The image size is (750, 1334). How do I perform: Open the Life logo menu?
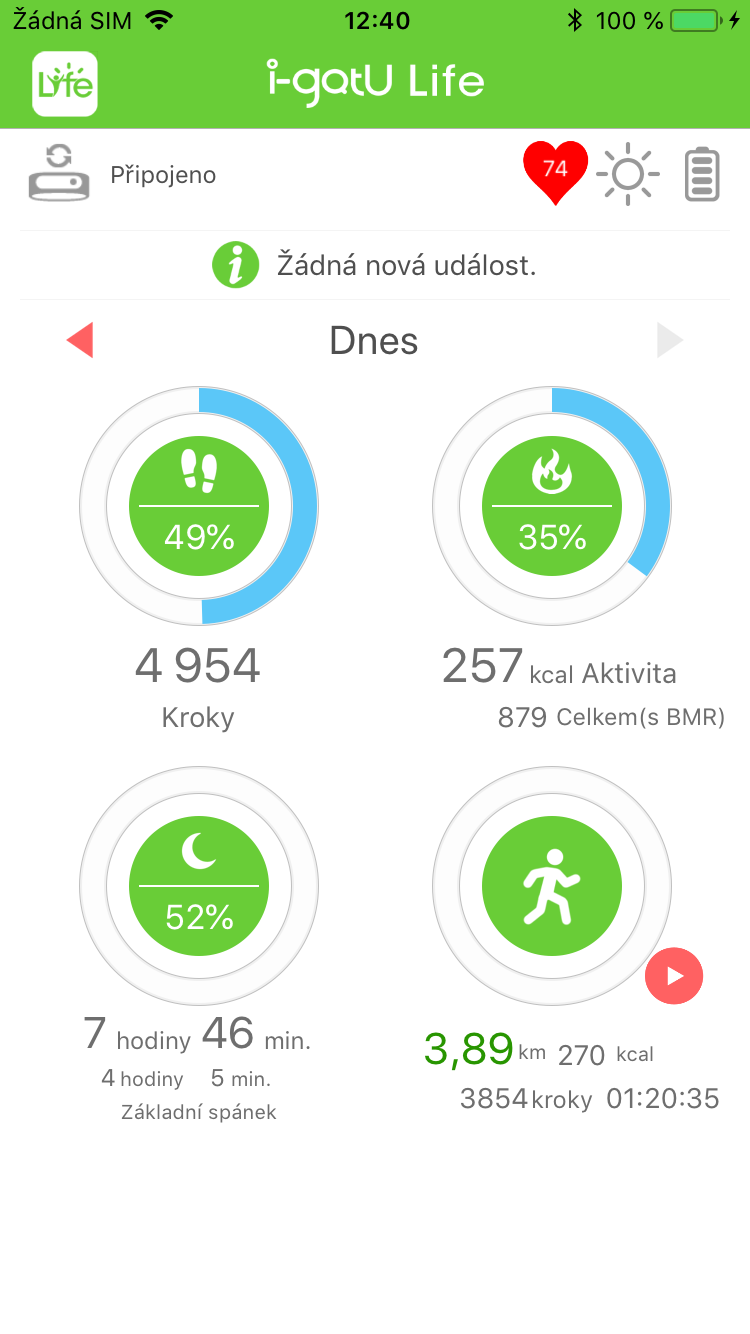(x=65, y=84)
